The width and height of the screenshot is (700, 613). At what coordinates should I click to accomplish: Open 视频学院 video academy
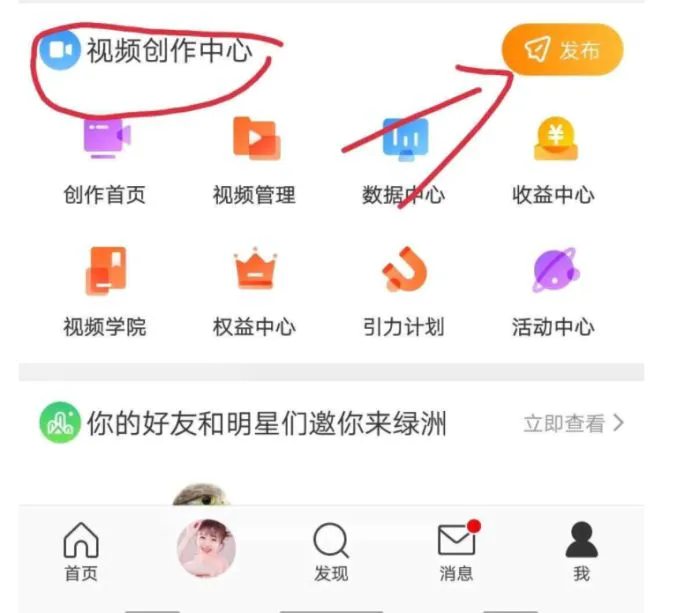pos(105,292)
